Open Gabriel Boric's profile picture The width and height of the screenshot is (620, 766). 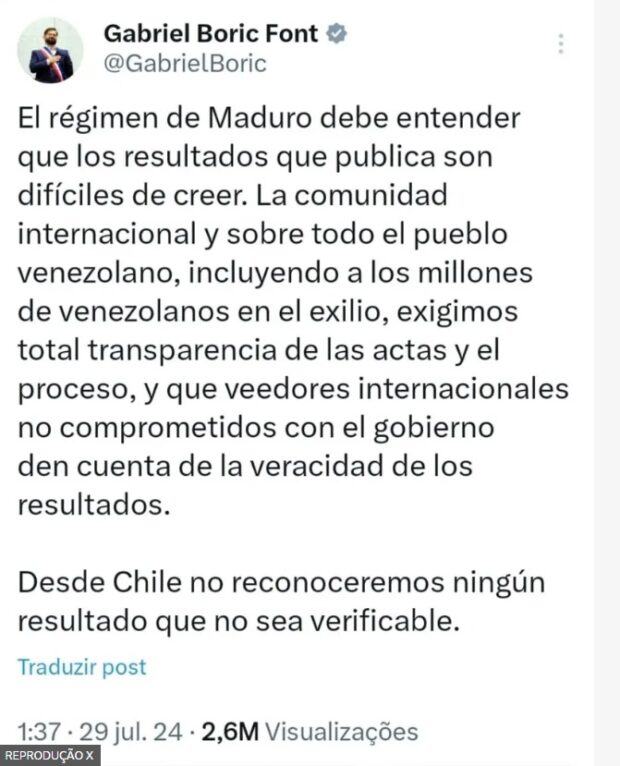click(x=50, y=50)
